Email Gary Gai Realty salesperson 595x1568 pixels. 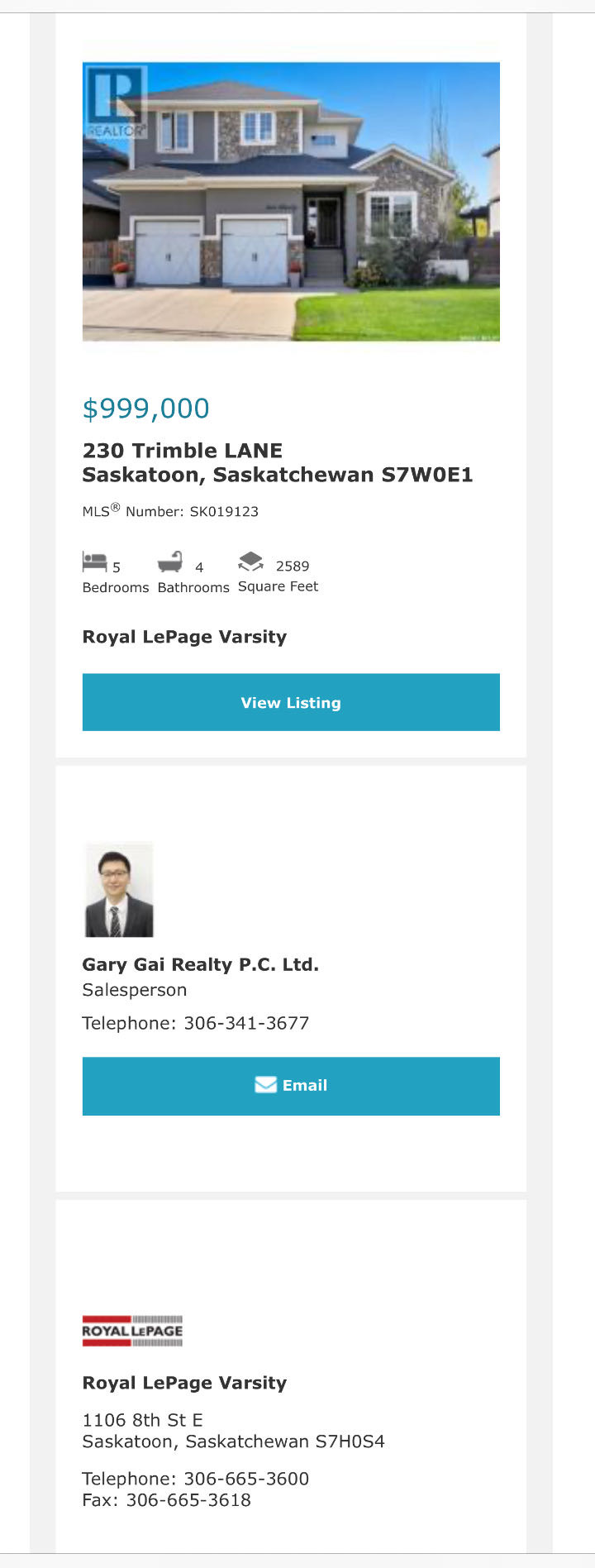click(x=291, y=1086)
